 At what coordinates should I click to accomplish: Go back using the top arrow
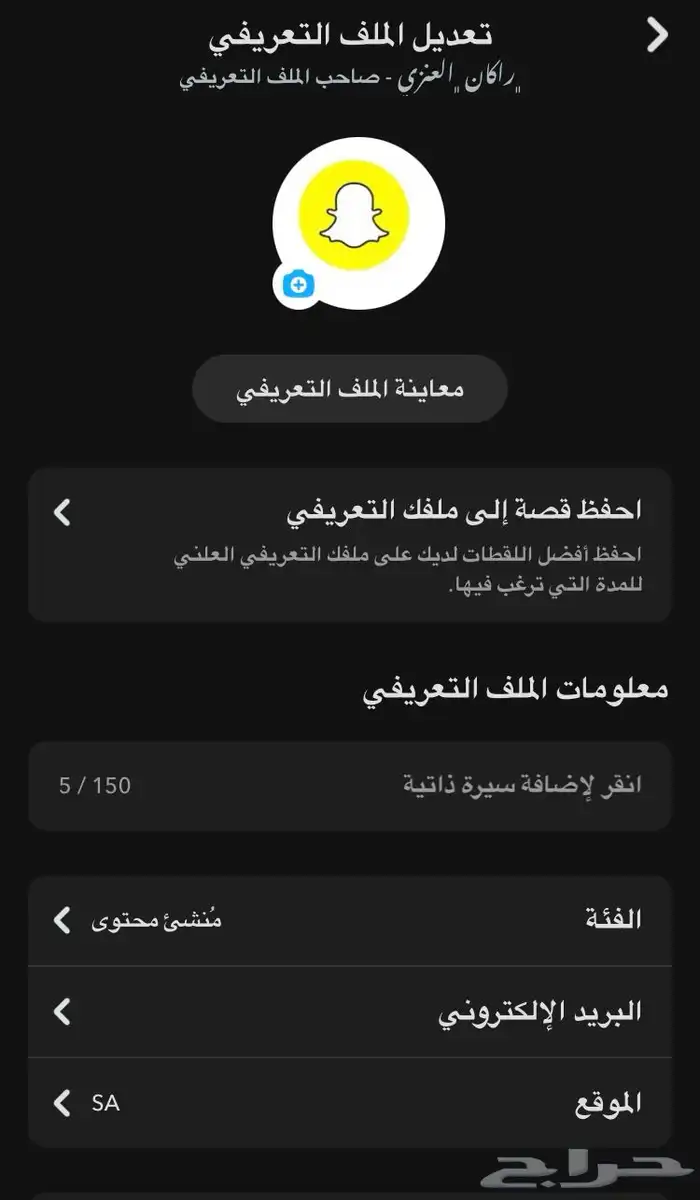[x=657, y=35]
